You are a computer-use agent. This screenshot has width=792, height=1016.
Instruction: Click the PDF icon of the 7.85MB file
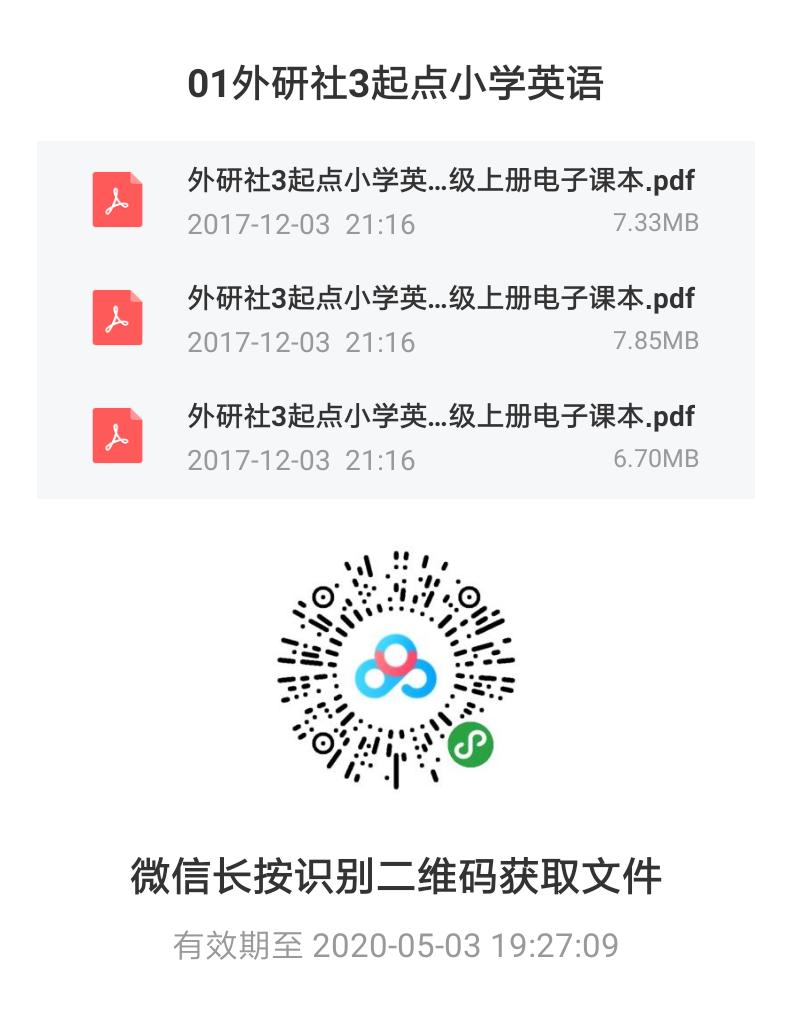coord(117,318)
